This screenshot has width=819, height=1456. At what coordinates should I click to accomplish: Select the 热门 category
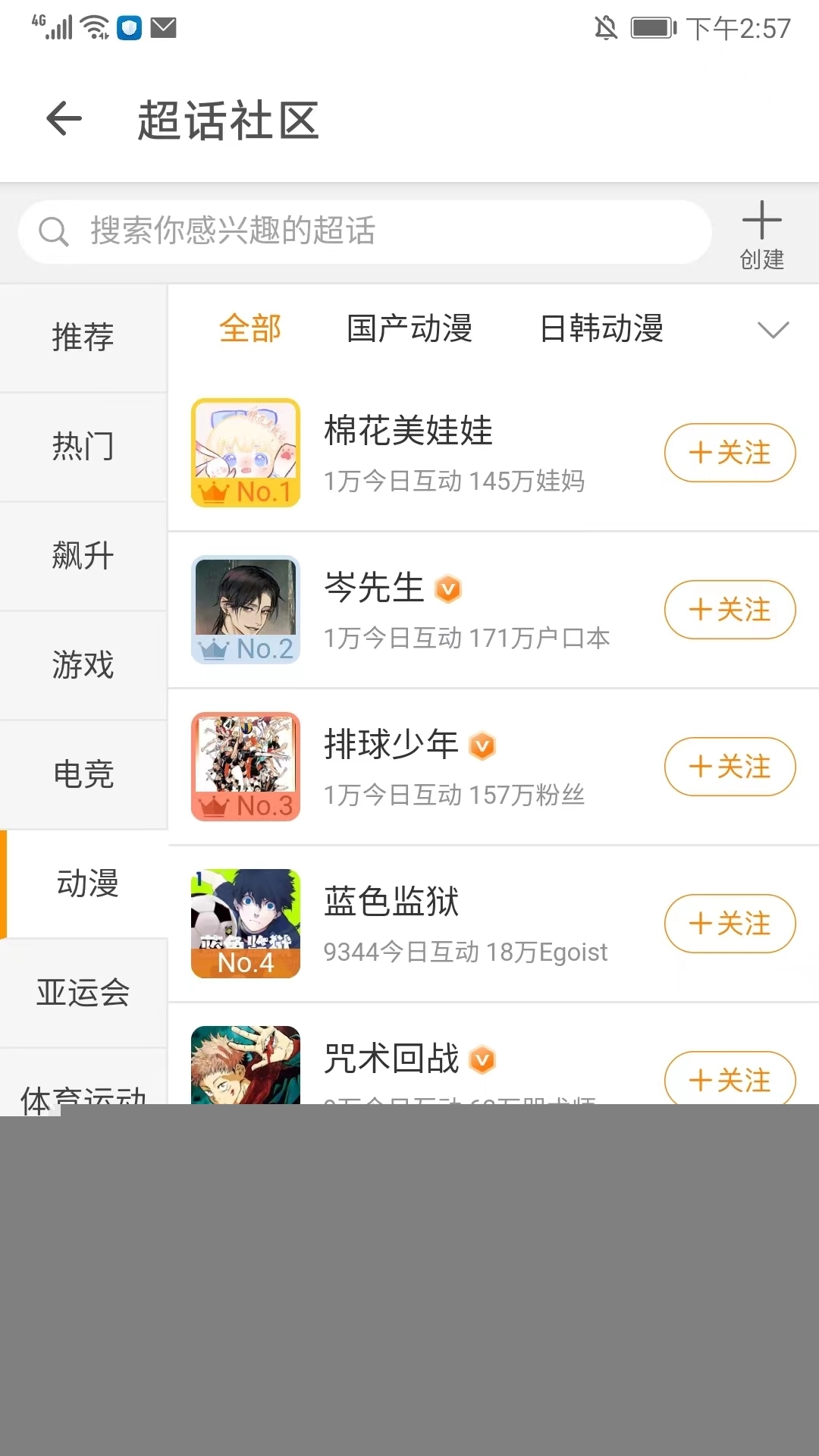tap(83, 446)
